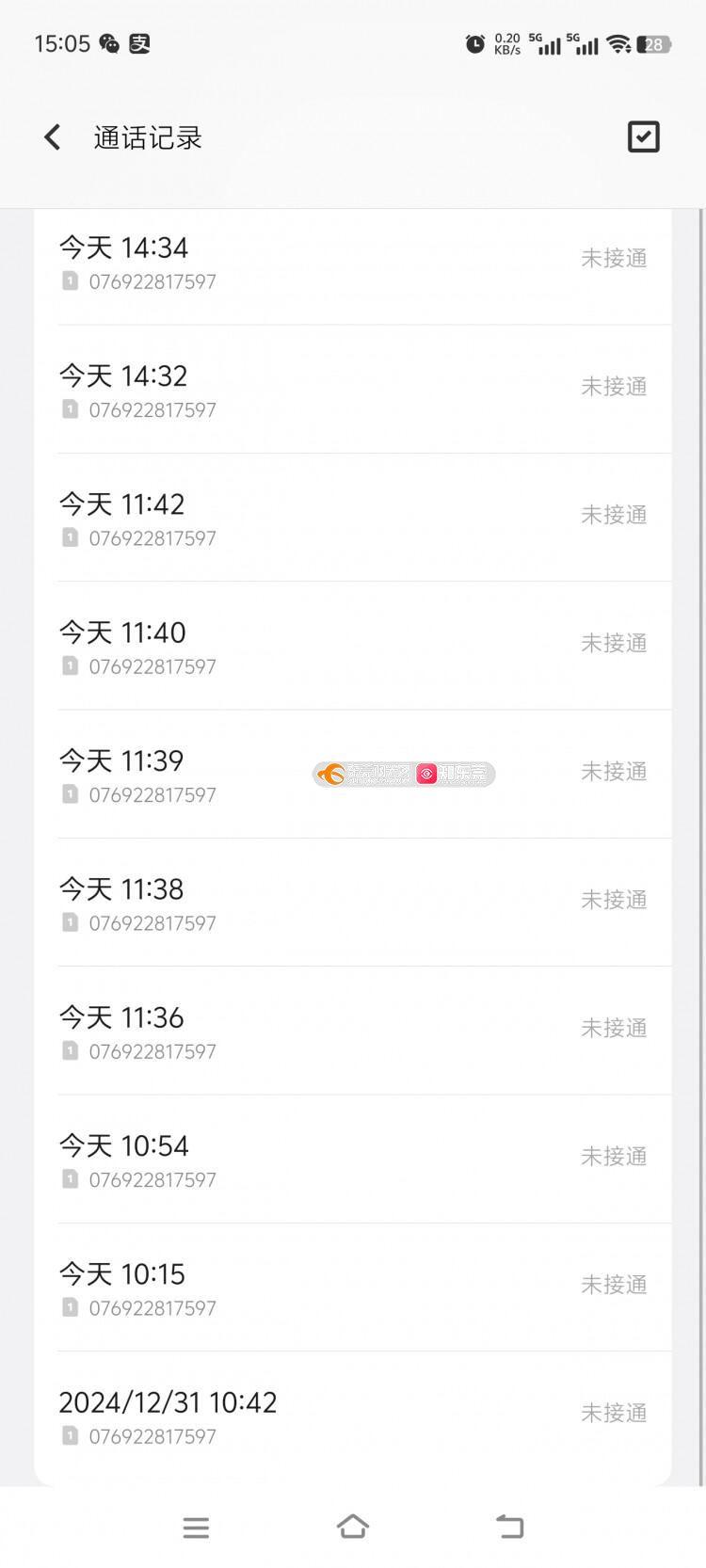Go to the system home screen
This screenshot has width=706, height=1568.
[x=353, y=1526]
